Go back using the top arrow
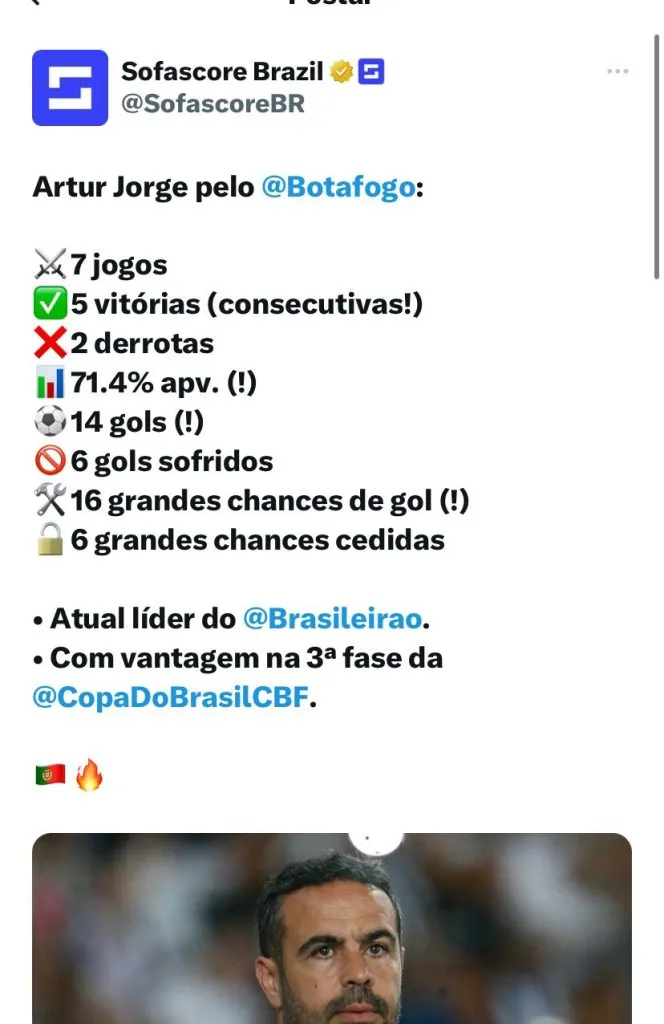The width and height of the screenshot is (664, 1024). [37, 3]
